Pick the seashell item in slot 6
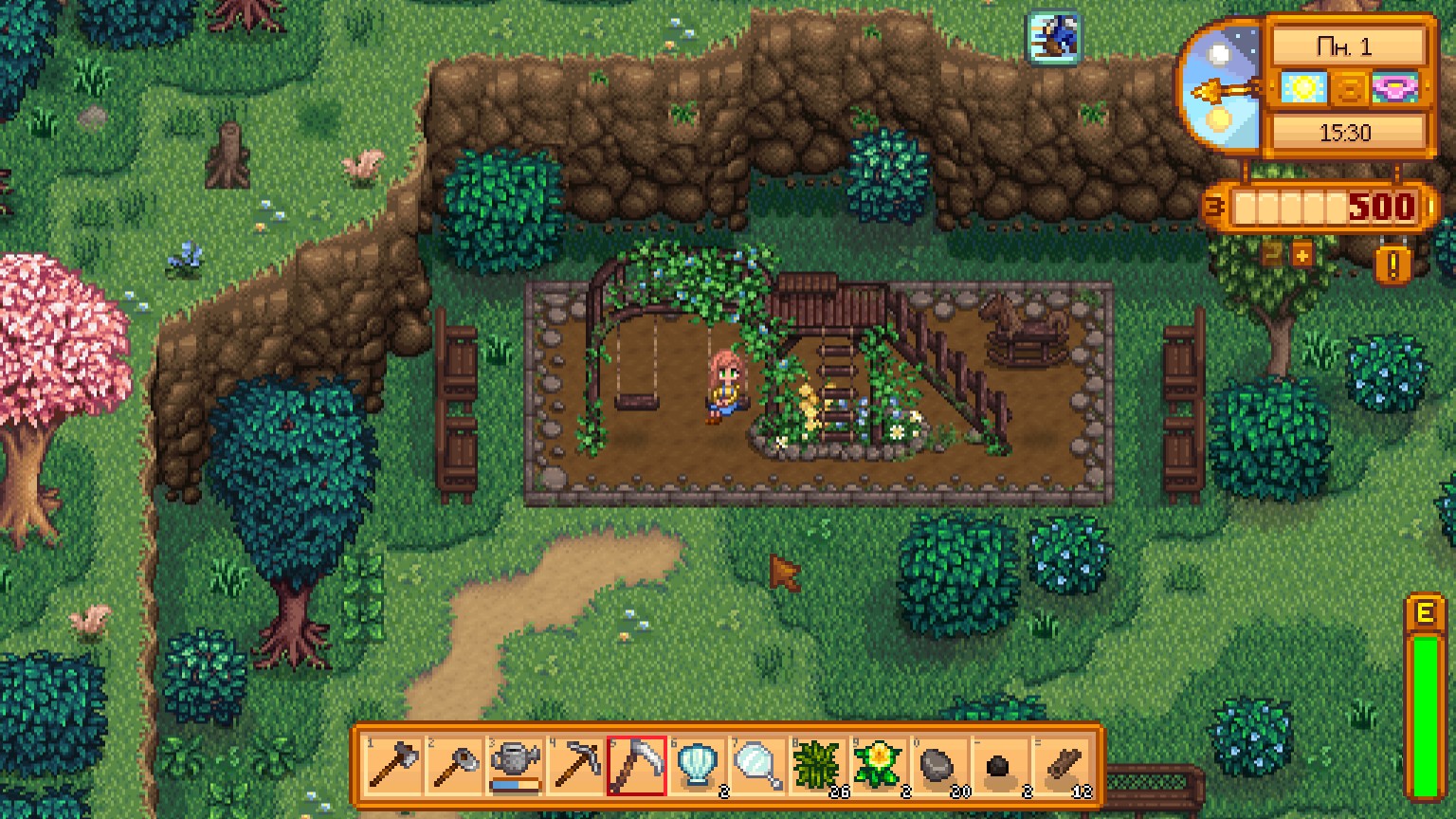The image size is (1456, 819). pyautogui.click(x=698, y=764)
